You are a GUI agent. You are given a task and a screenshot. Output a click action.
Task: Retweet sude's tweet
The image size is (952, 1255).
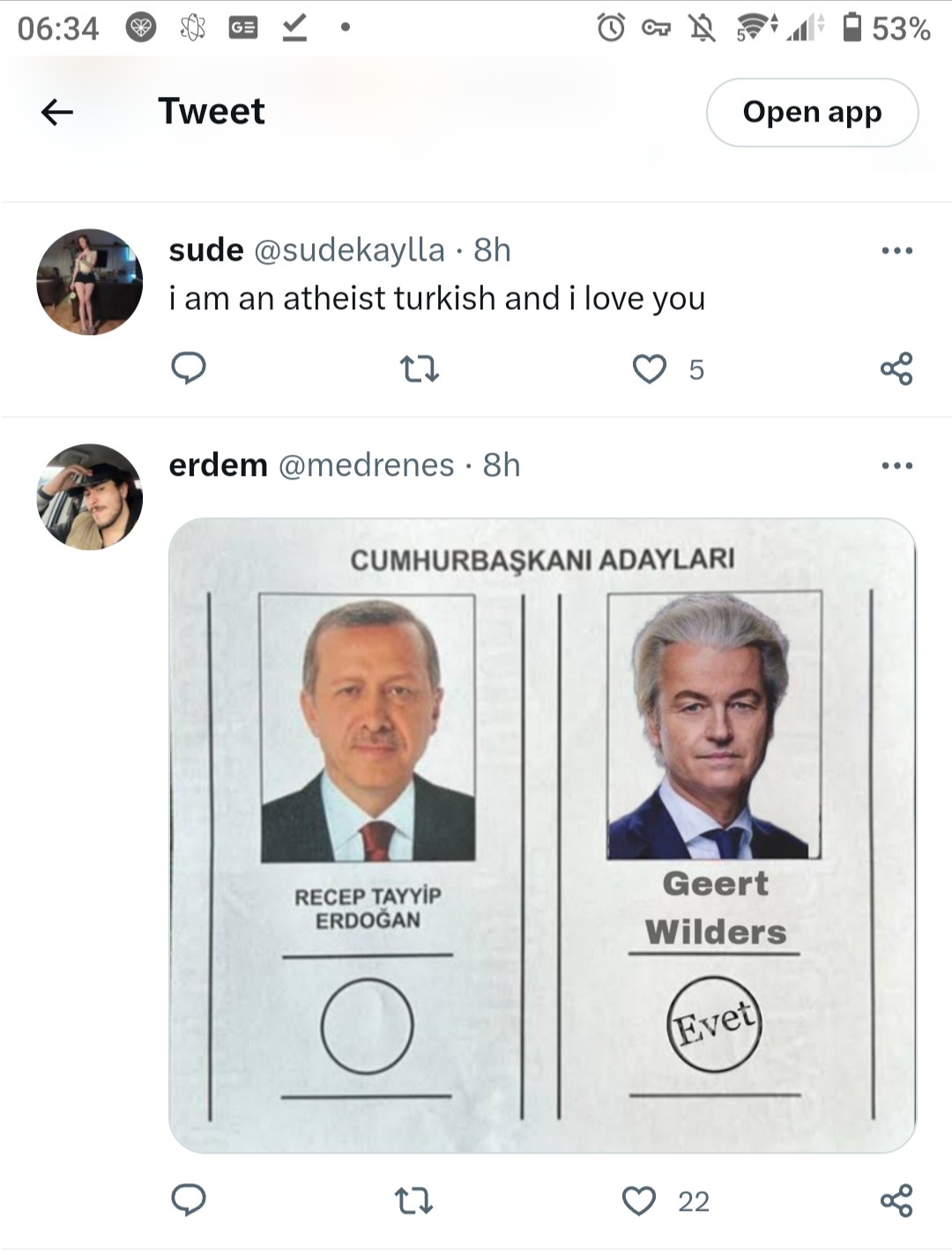[x=419, y=368]
